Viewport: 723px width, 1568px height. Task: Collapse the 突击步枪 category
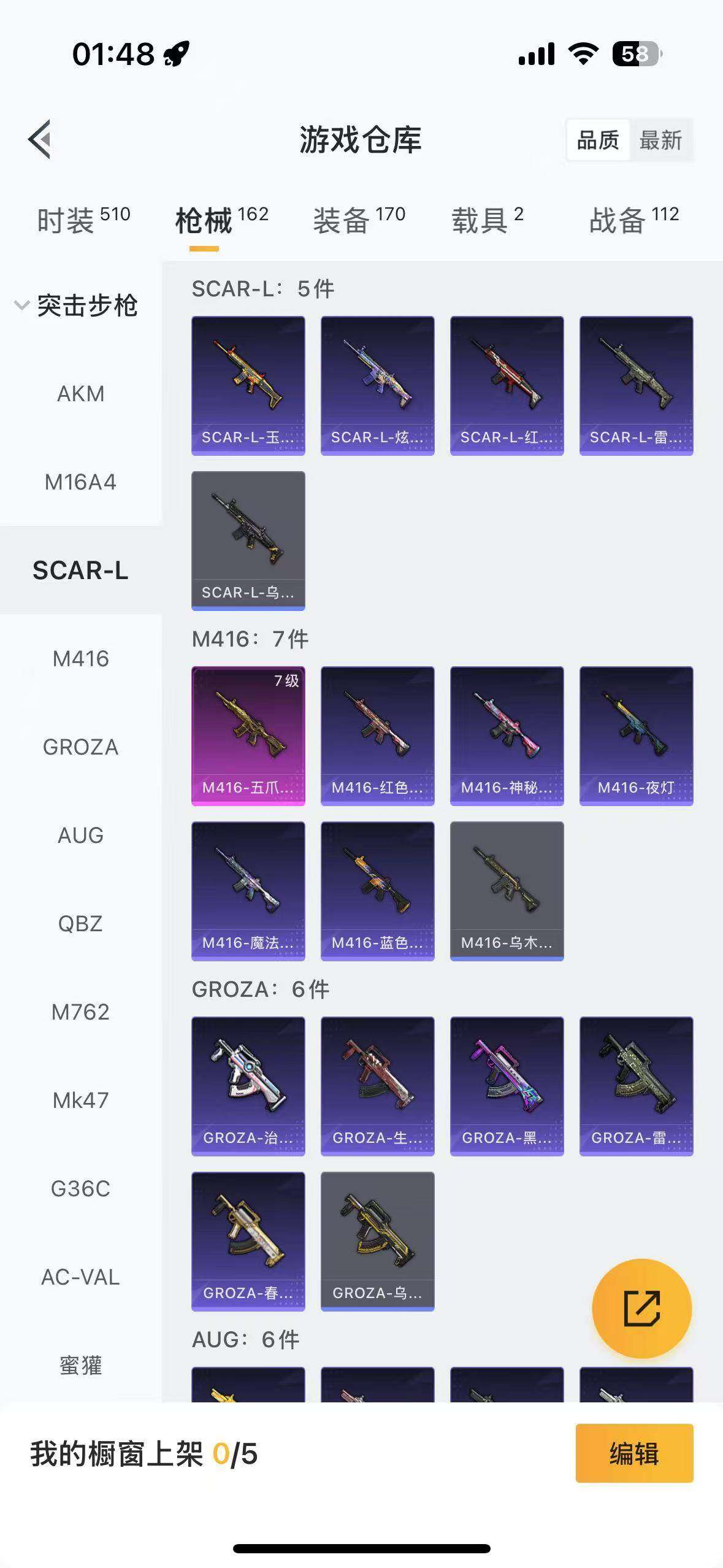[77, 306]
